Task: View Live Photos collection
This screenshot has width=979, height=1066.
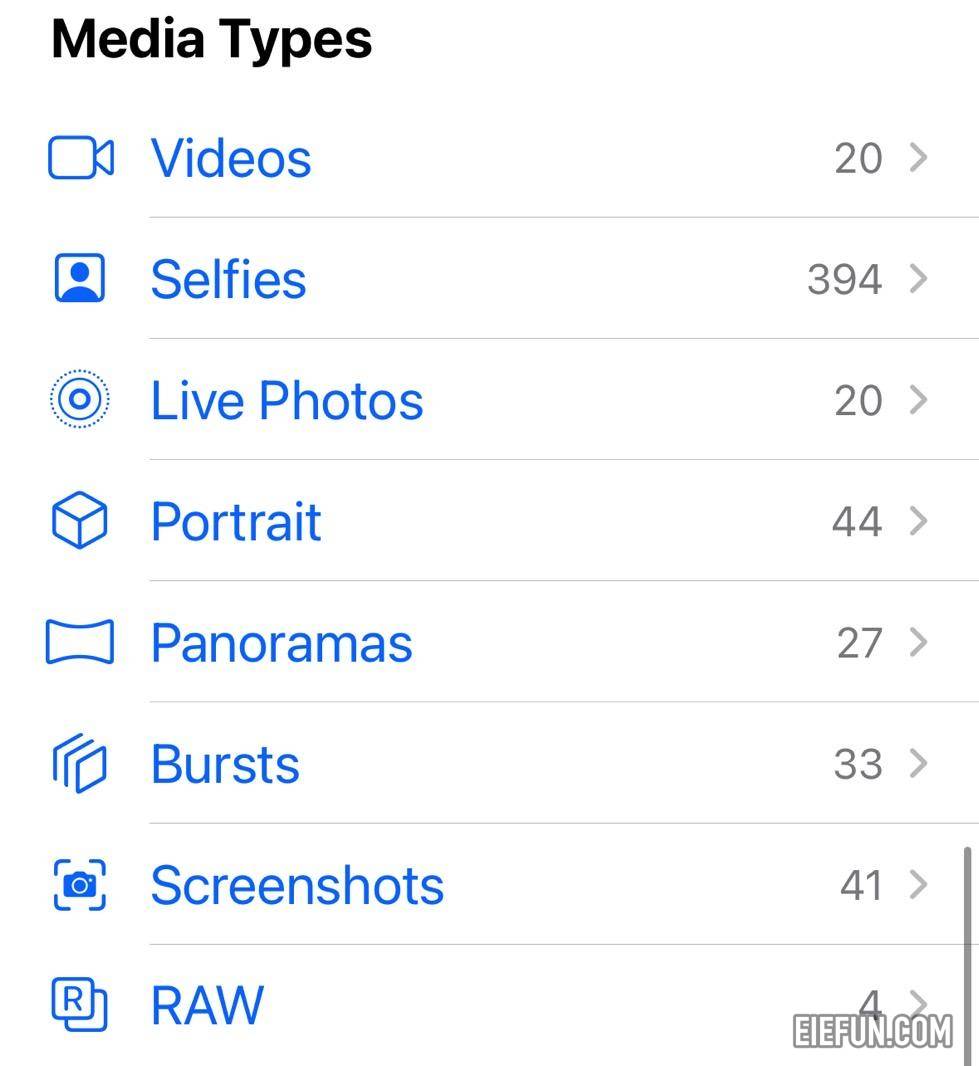Action: point(287,400)
